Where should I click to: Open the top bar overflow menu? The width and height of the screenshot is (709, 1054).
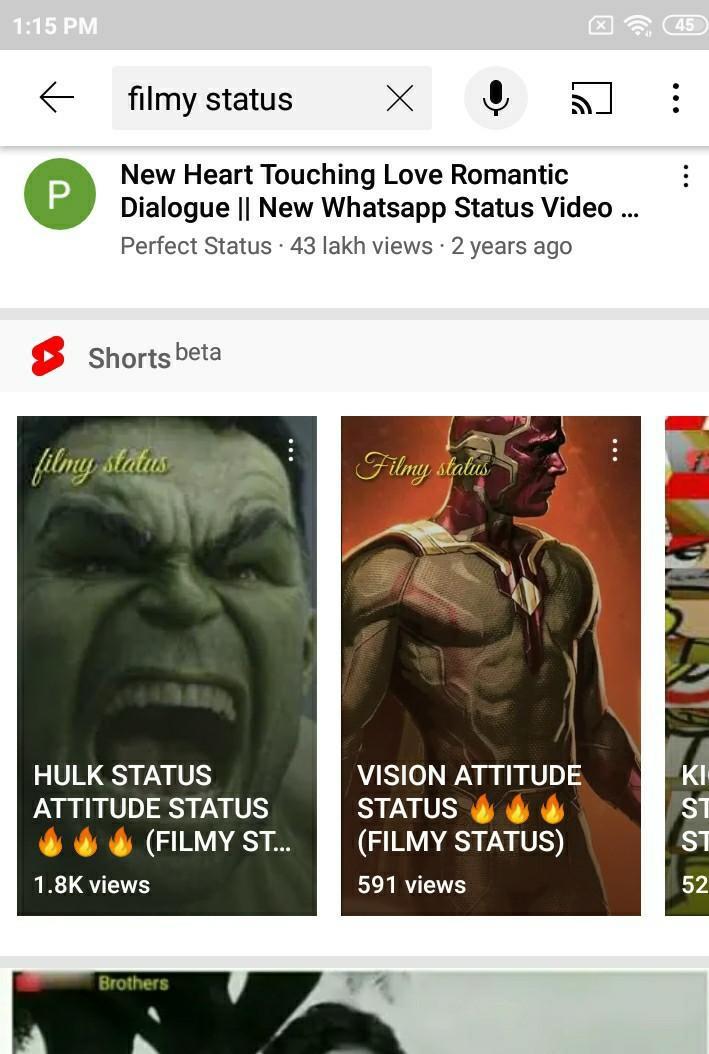pyautogui.click(x=676, y=98)
